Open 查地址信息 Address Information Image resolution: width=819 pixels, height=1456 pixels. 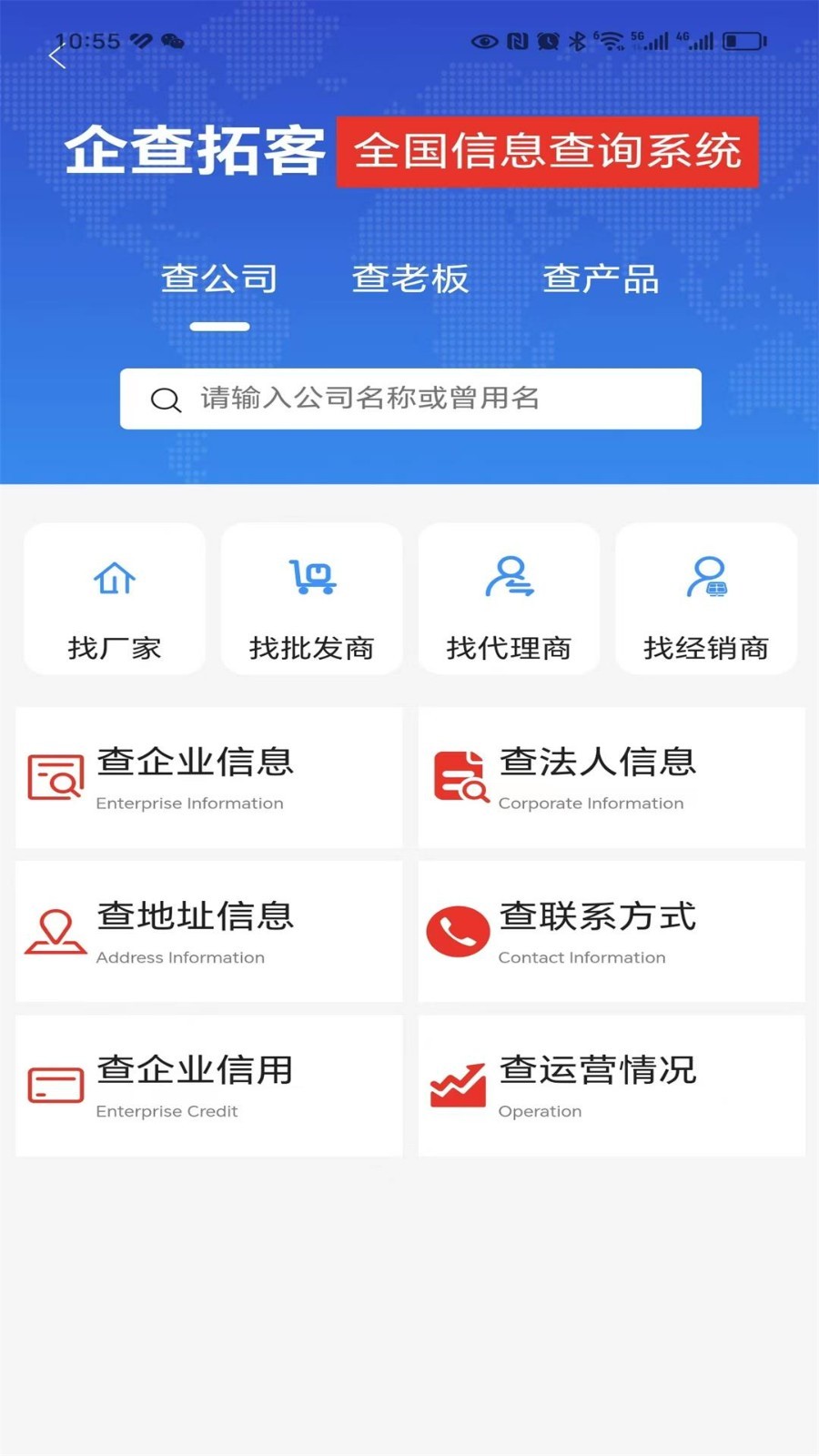click(x=209, y=932)
